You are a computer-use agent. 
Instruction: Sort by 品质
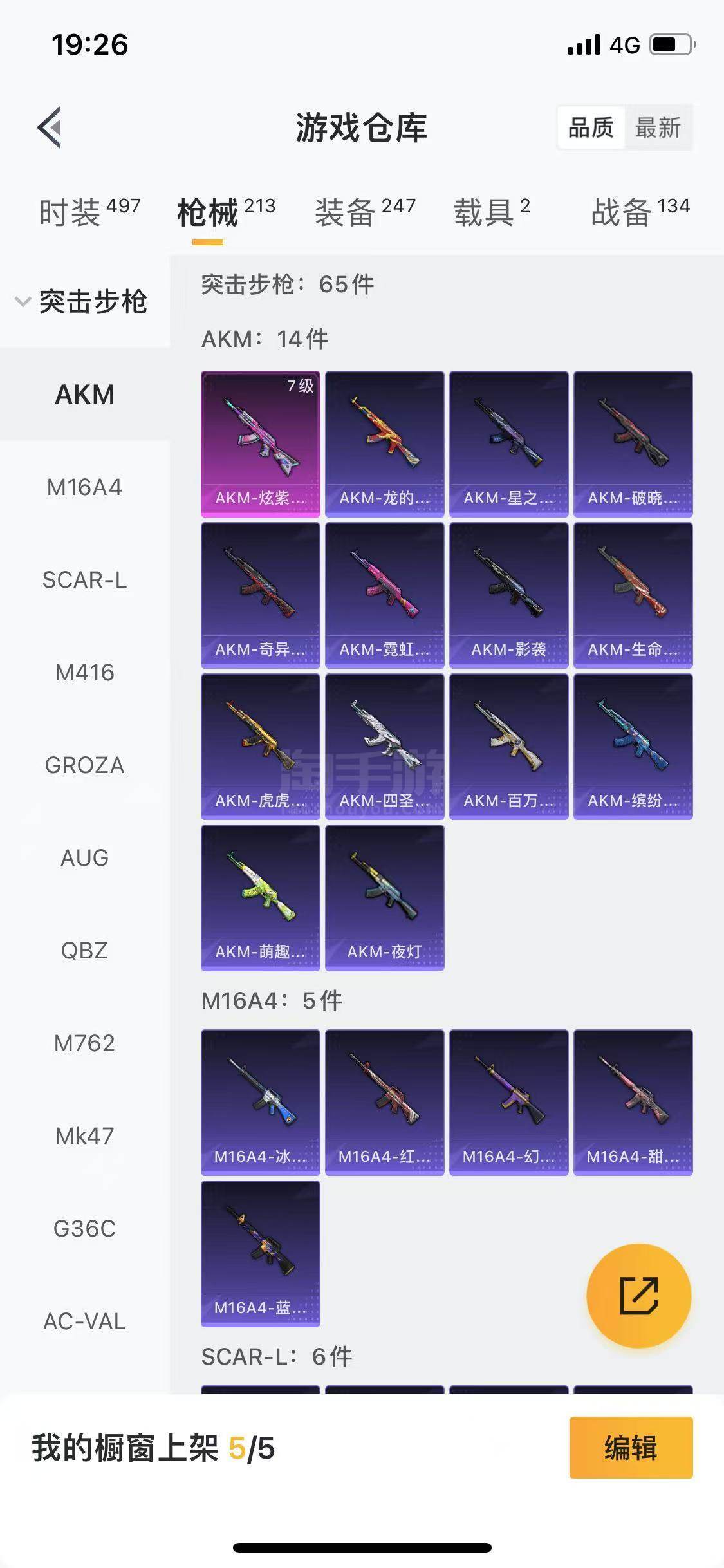click(x=590, y=127)
